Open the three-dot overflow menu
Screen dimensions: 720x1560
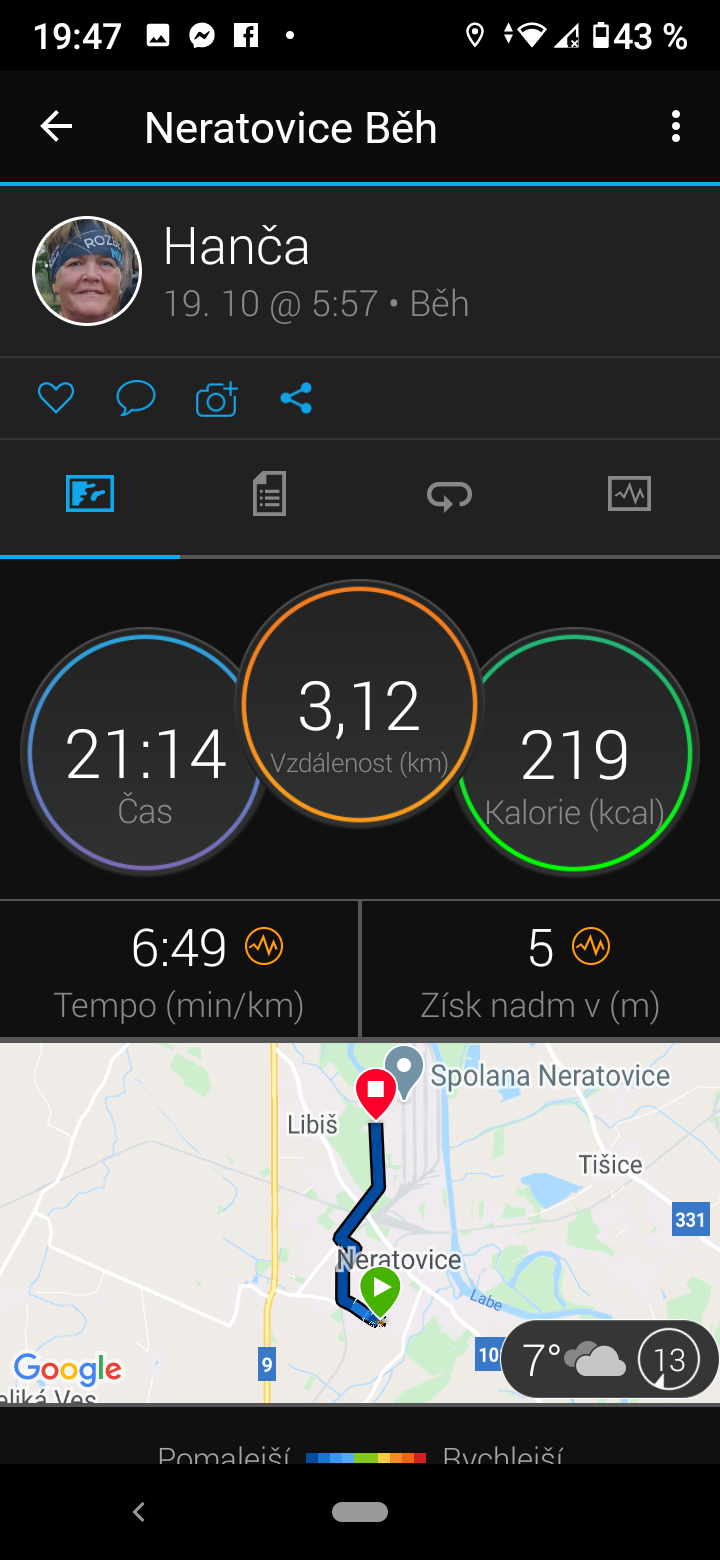(676, 127)
